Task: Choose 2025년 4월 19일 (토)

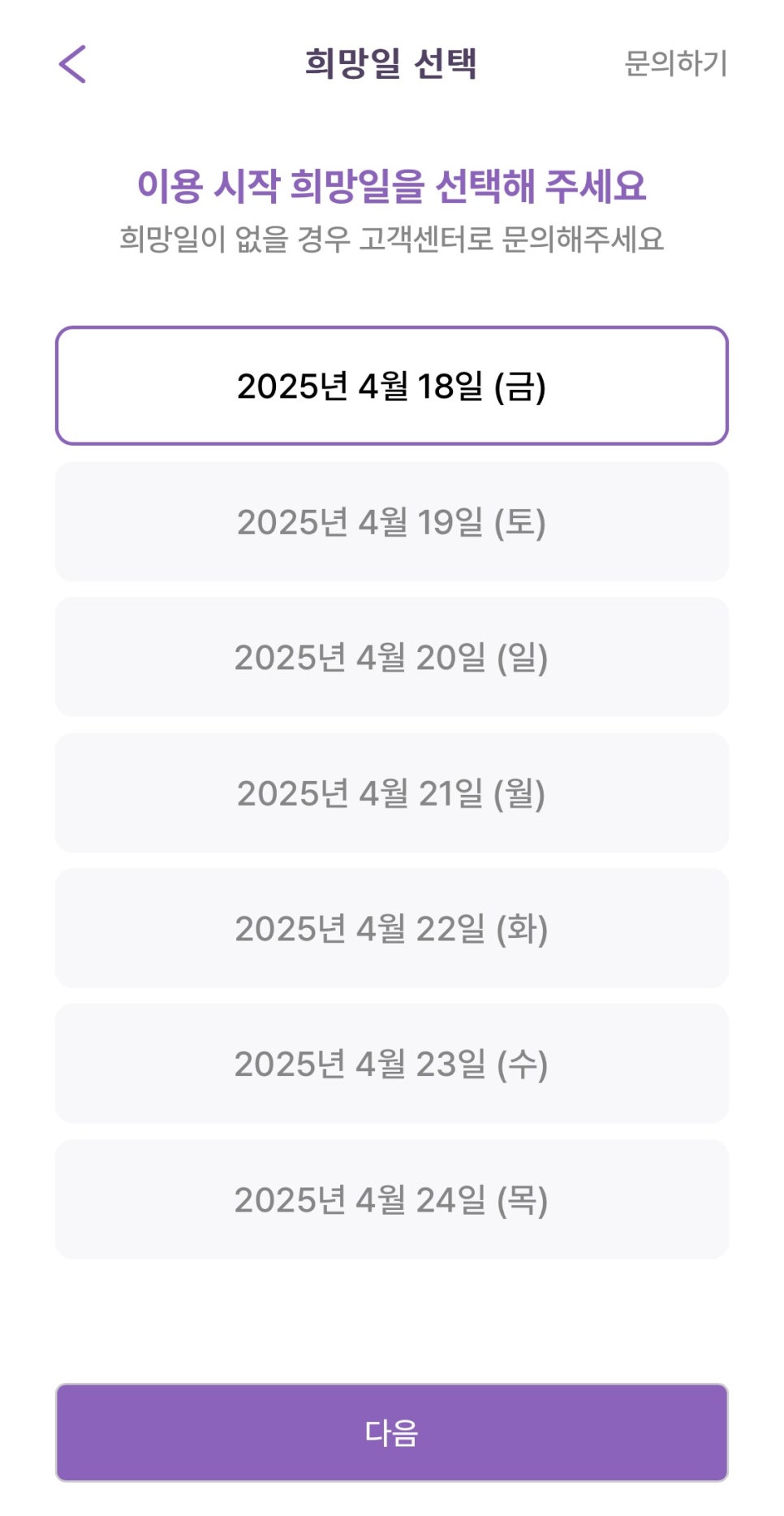Action: pos(392,521)
